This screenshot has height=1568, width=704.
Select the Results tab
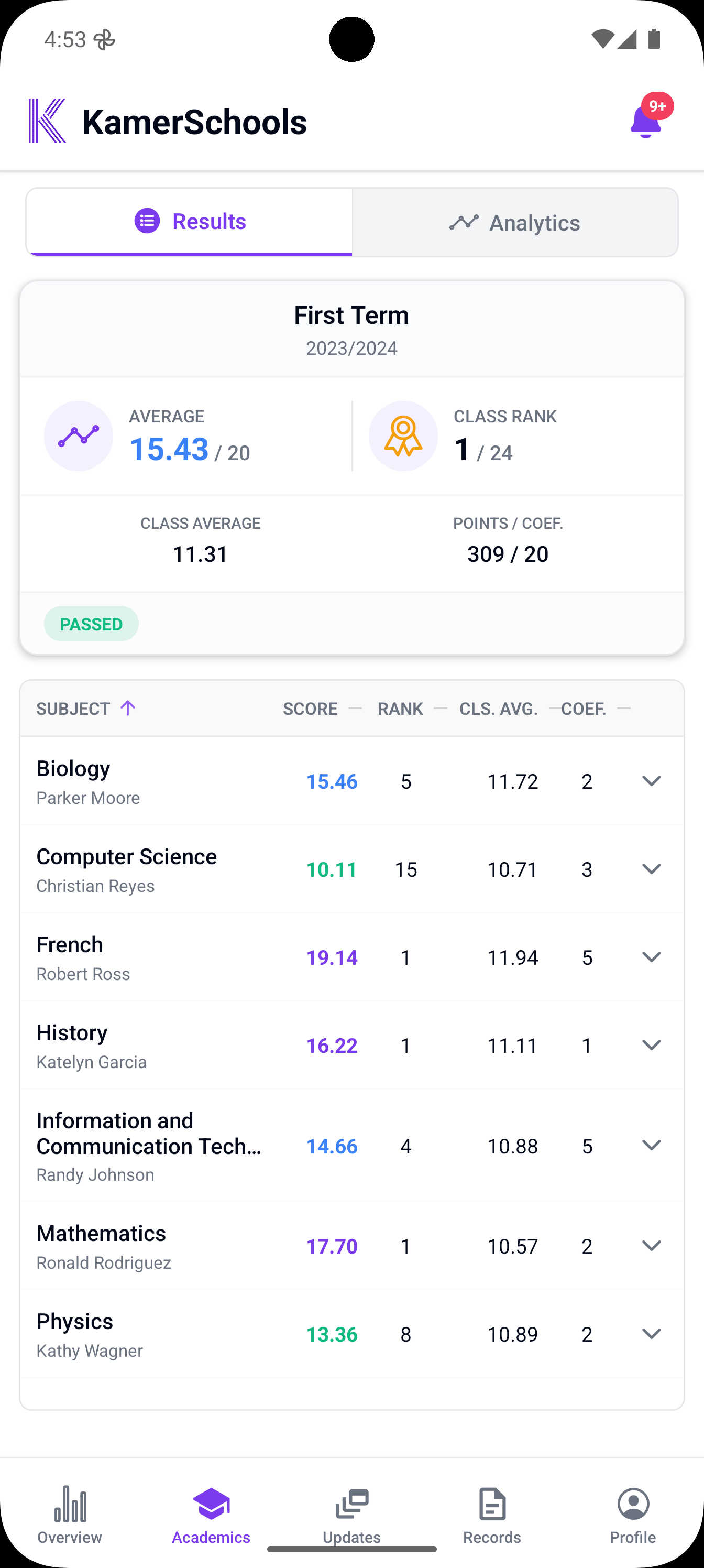tap(189, 221)
